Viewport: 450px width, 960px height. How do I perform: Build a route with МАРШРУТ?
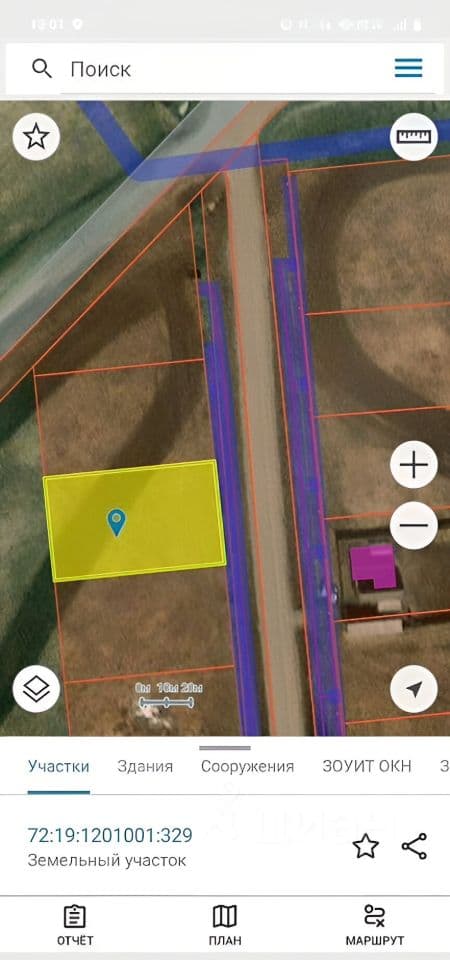click(374, 924)
